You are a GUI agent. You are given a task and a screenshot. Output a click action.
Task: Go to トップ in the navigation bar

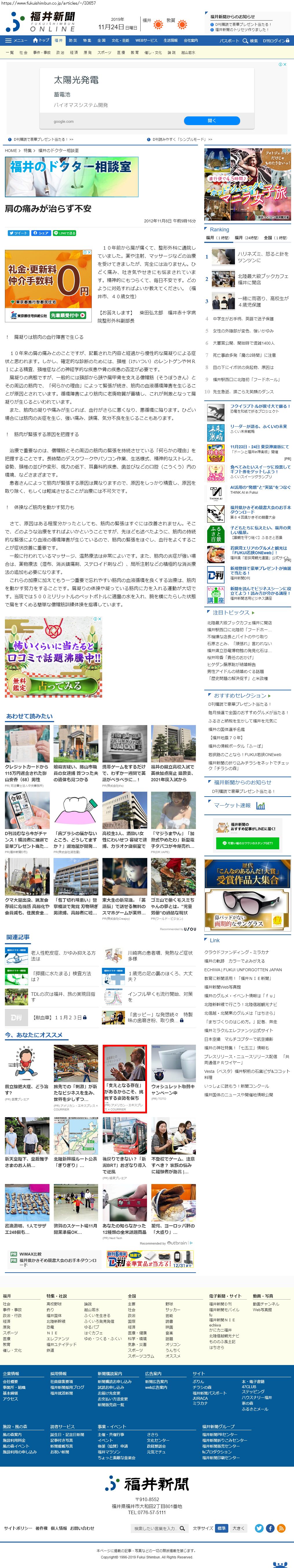pos(41,41)
